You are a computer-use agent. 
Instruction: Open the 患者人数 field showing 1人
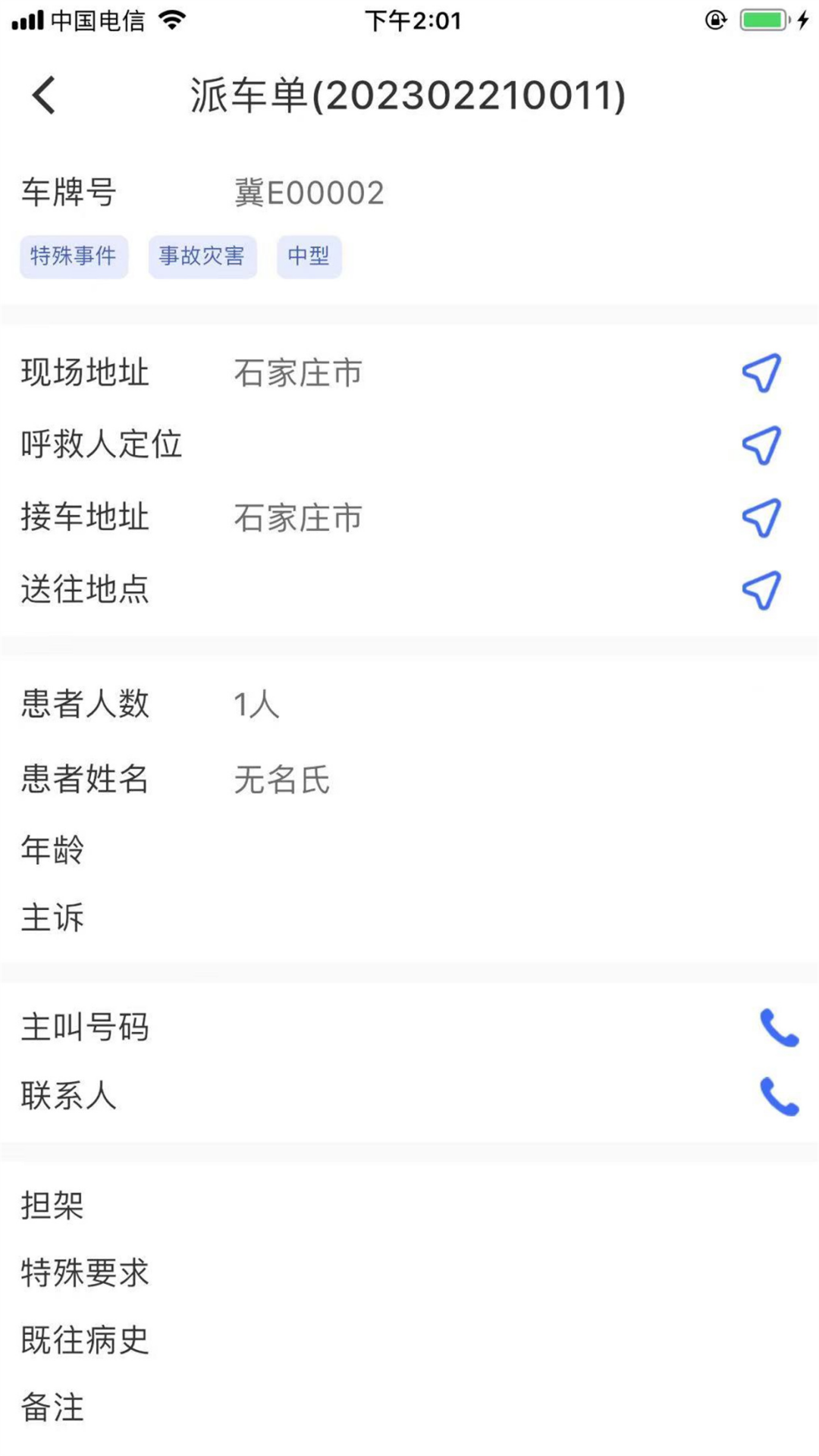[256, 704]
